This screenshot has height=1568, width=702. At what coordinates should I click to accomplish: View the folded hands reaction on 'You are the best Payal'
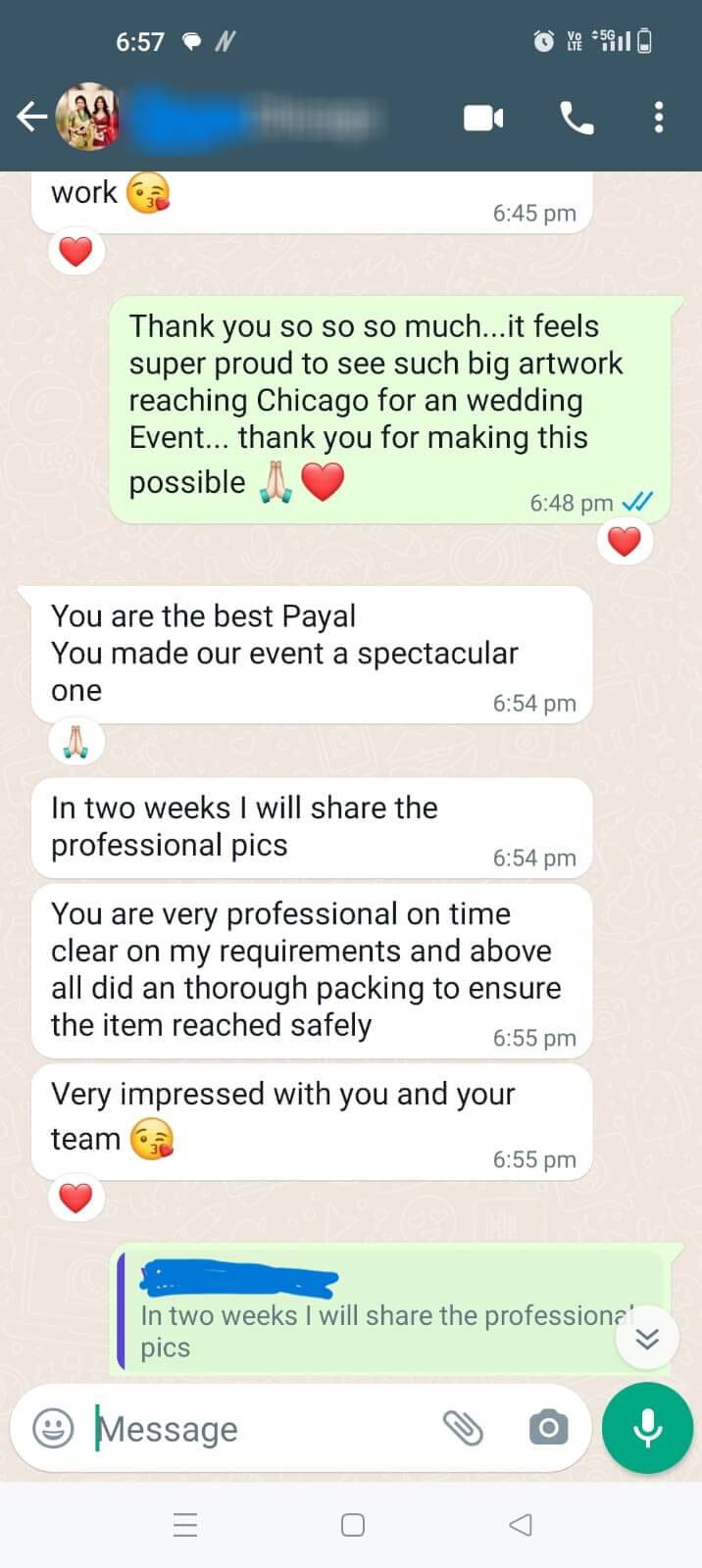[x=75, y=742]
